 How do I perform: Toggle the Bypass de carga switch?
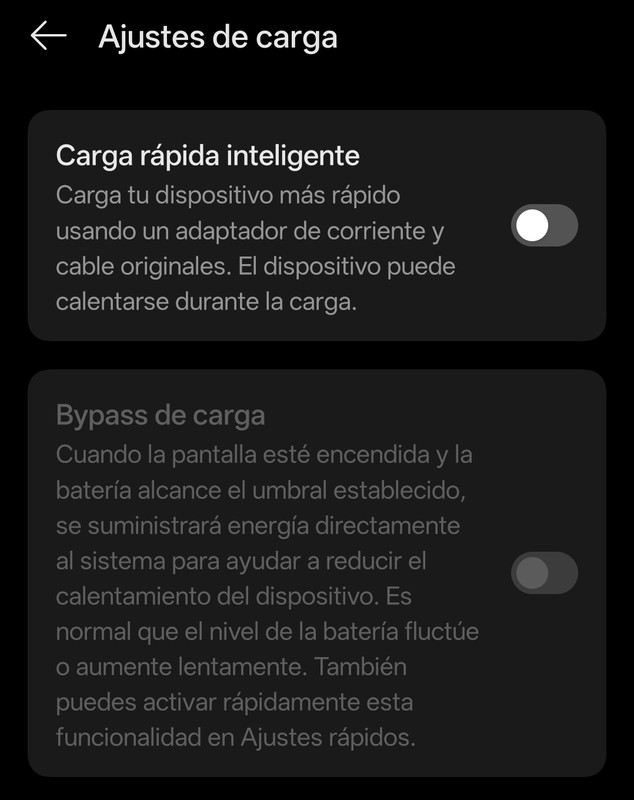coord(544,573)
